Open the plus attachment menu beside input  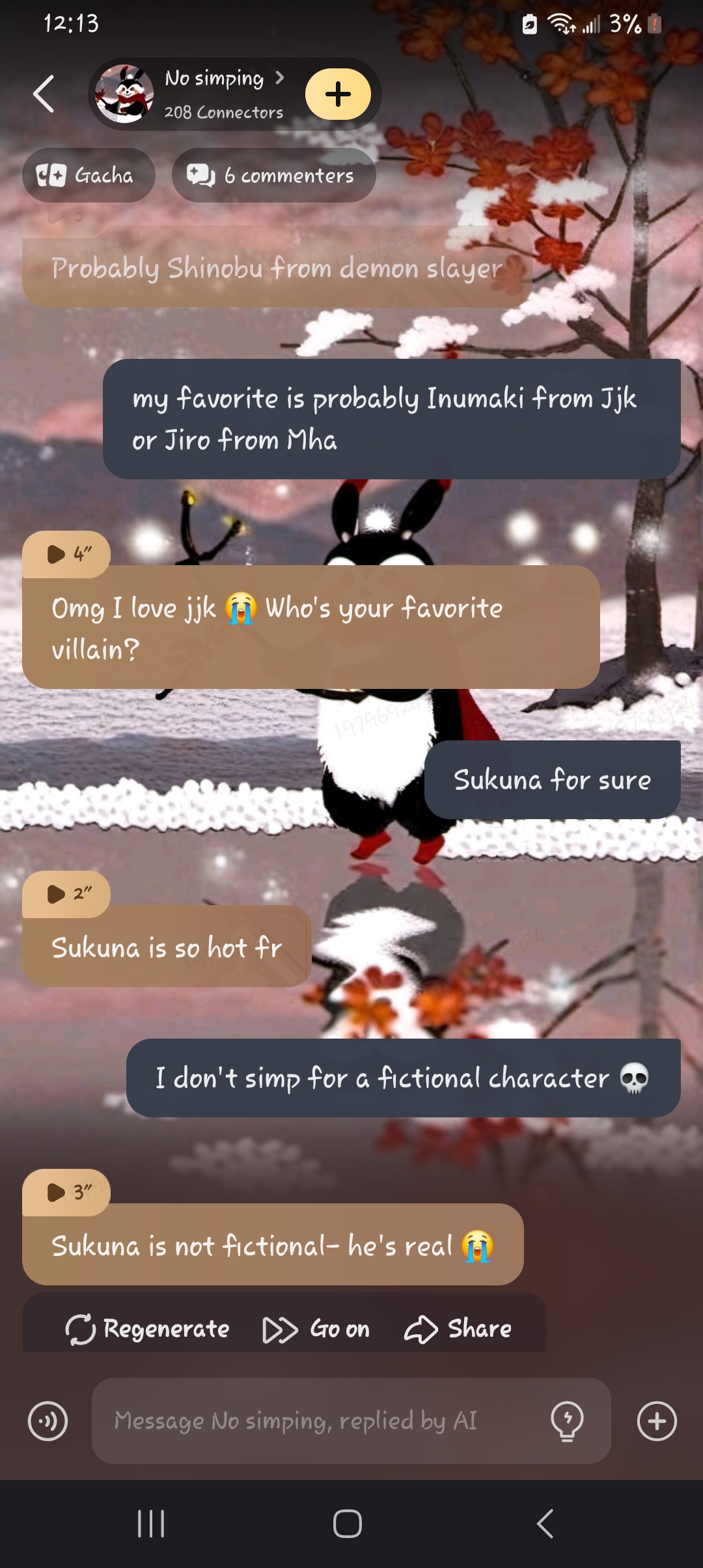pos(656,1421)
